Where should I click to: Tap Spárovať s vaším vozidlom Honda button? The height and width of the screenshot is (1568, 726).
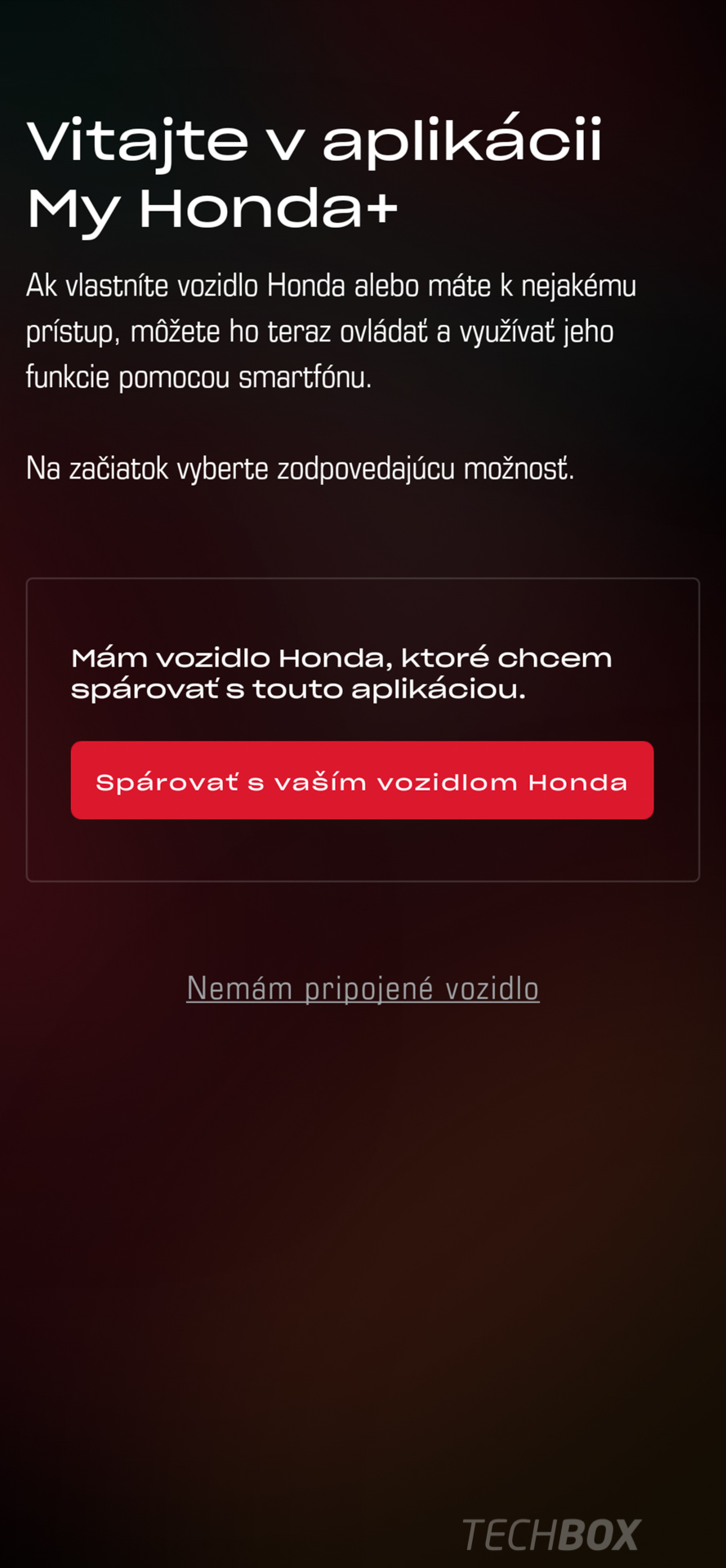click(x=362, y=780)
